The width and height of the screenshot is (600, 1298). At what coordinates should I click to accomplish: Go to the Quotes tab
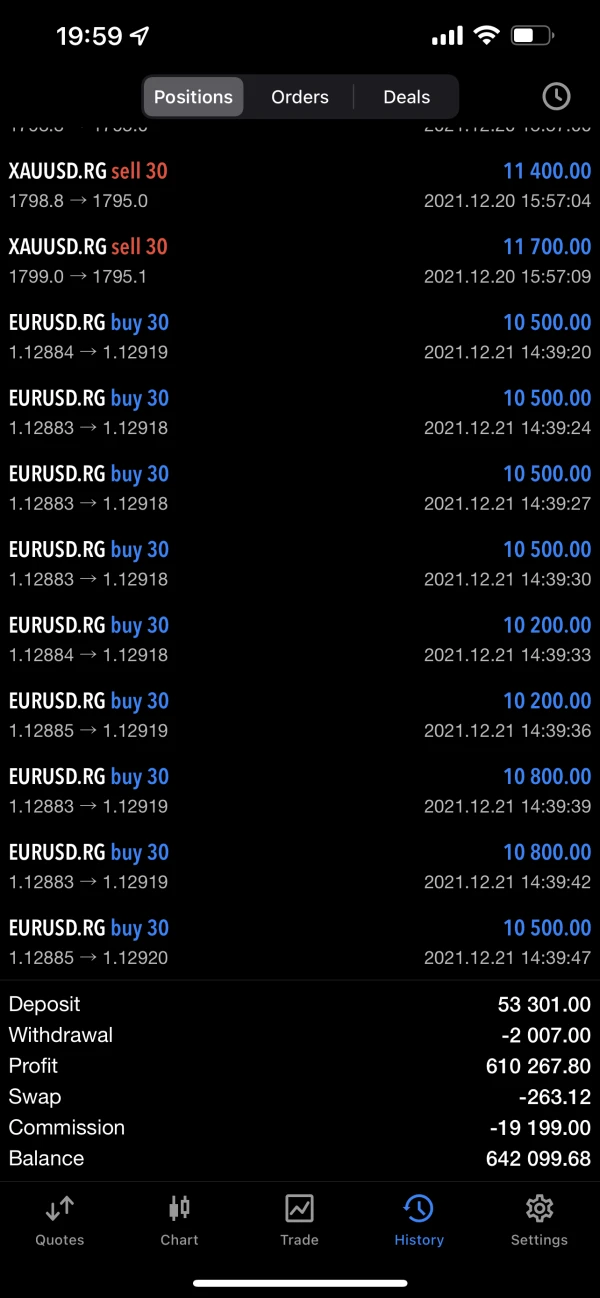[x=60, y=1220]
